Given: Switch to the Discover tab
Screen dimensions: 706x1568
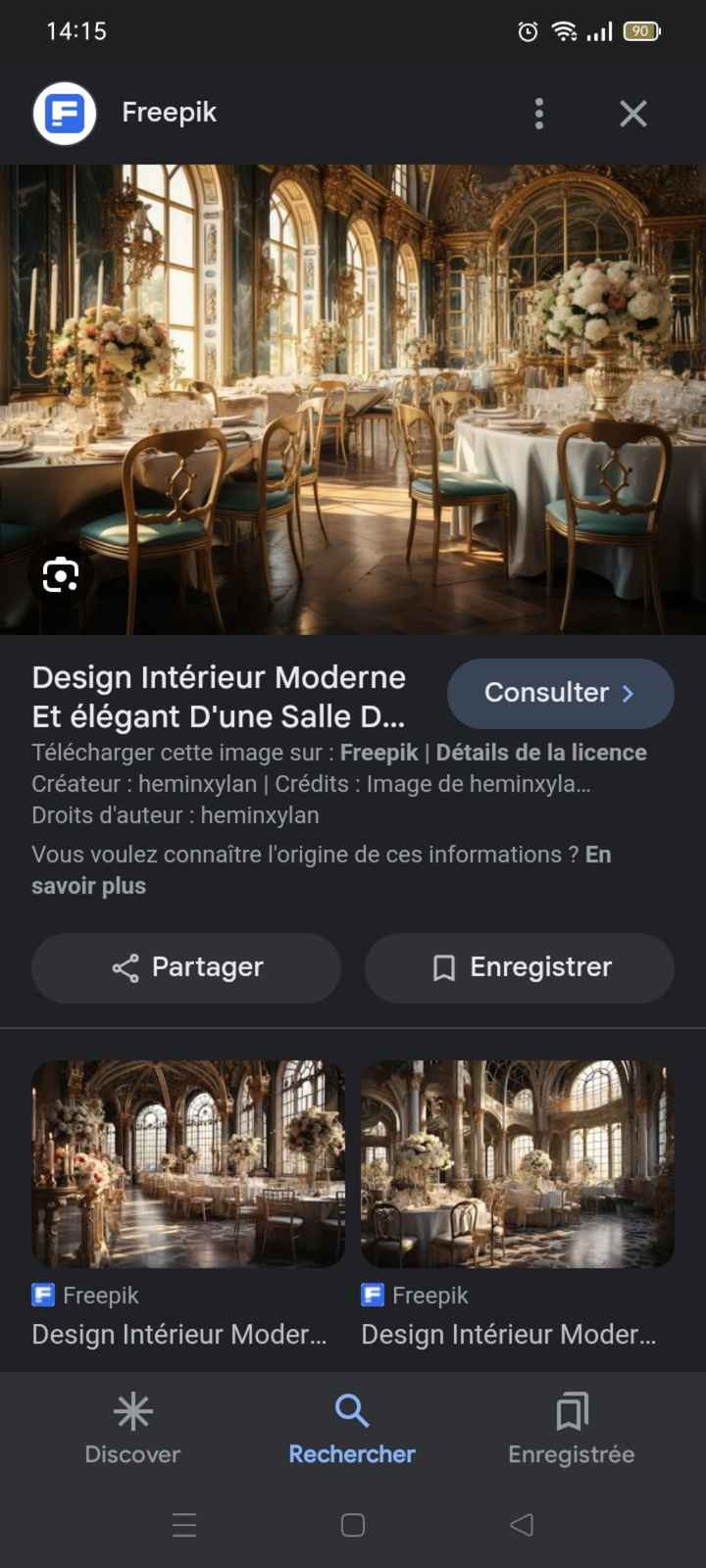Looking at the screenshot, I should (132, 1429).
